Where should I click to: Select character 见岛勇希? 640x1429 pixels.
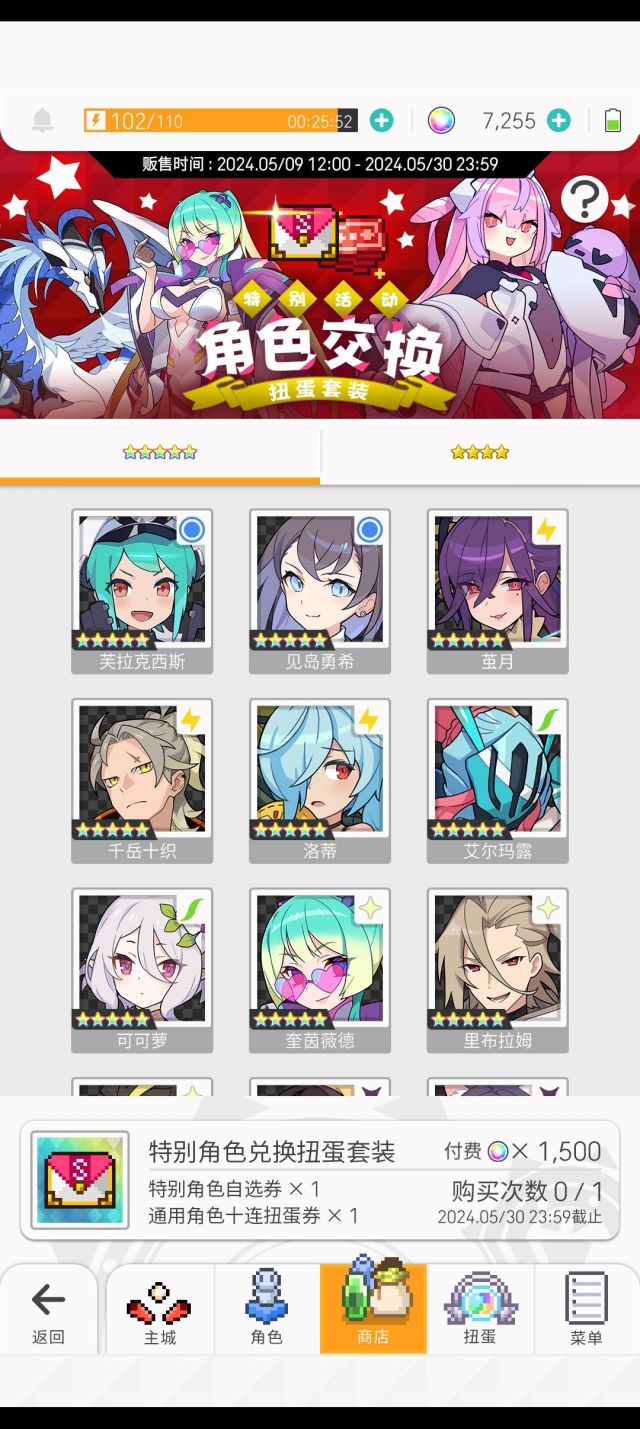(x=320, y=591)
